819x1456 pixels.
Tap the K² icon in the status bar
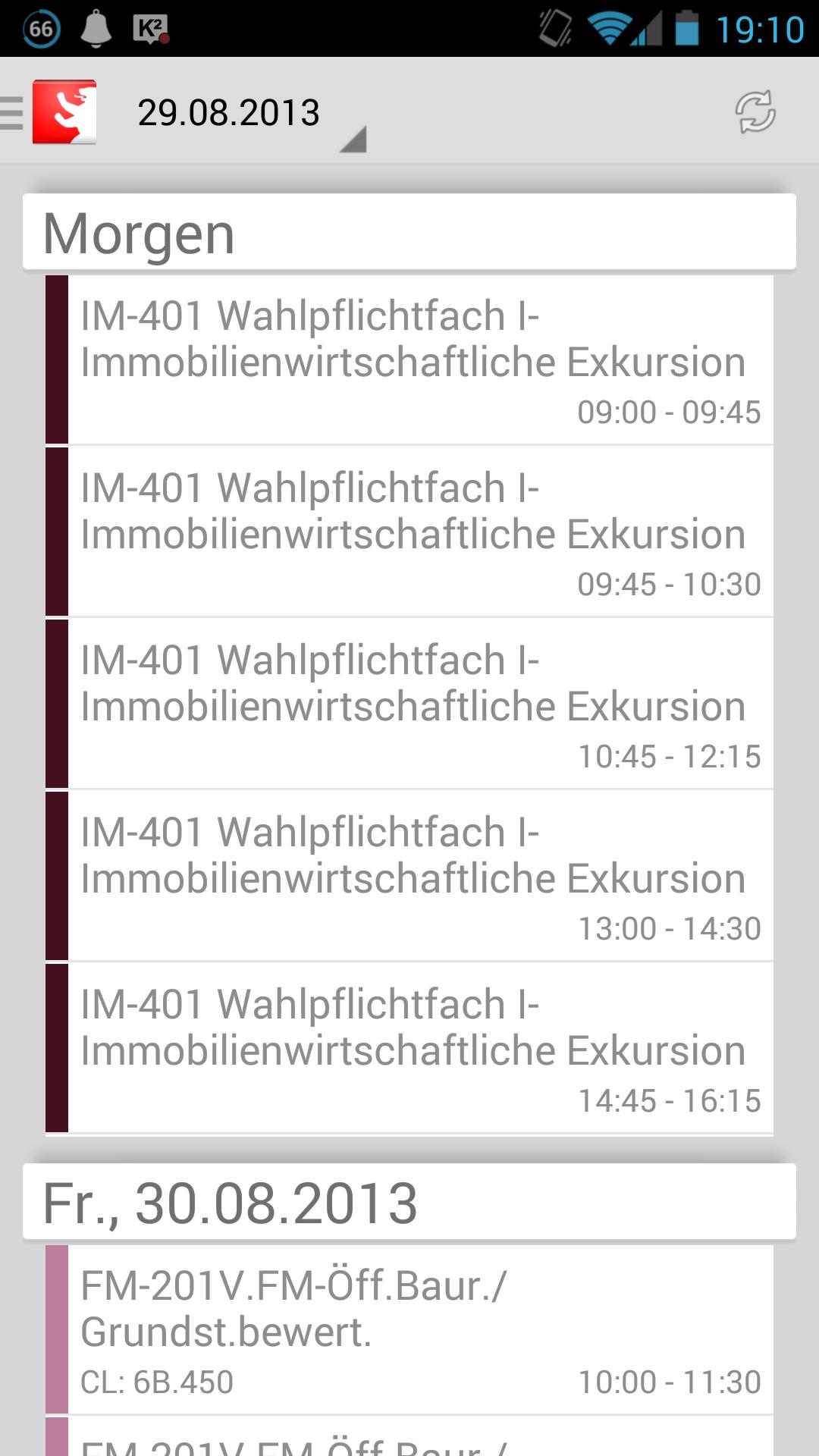tap(150, 27)
